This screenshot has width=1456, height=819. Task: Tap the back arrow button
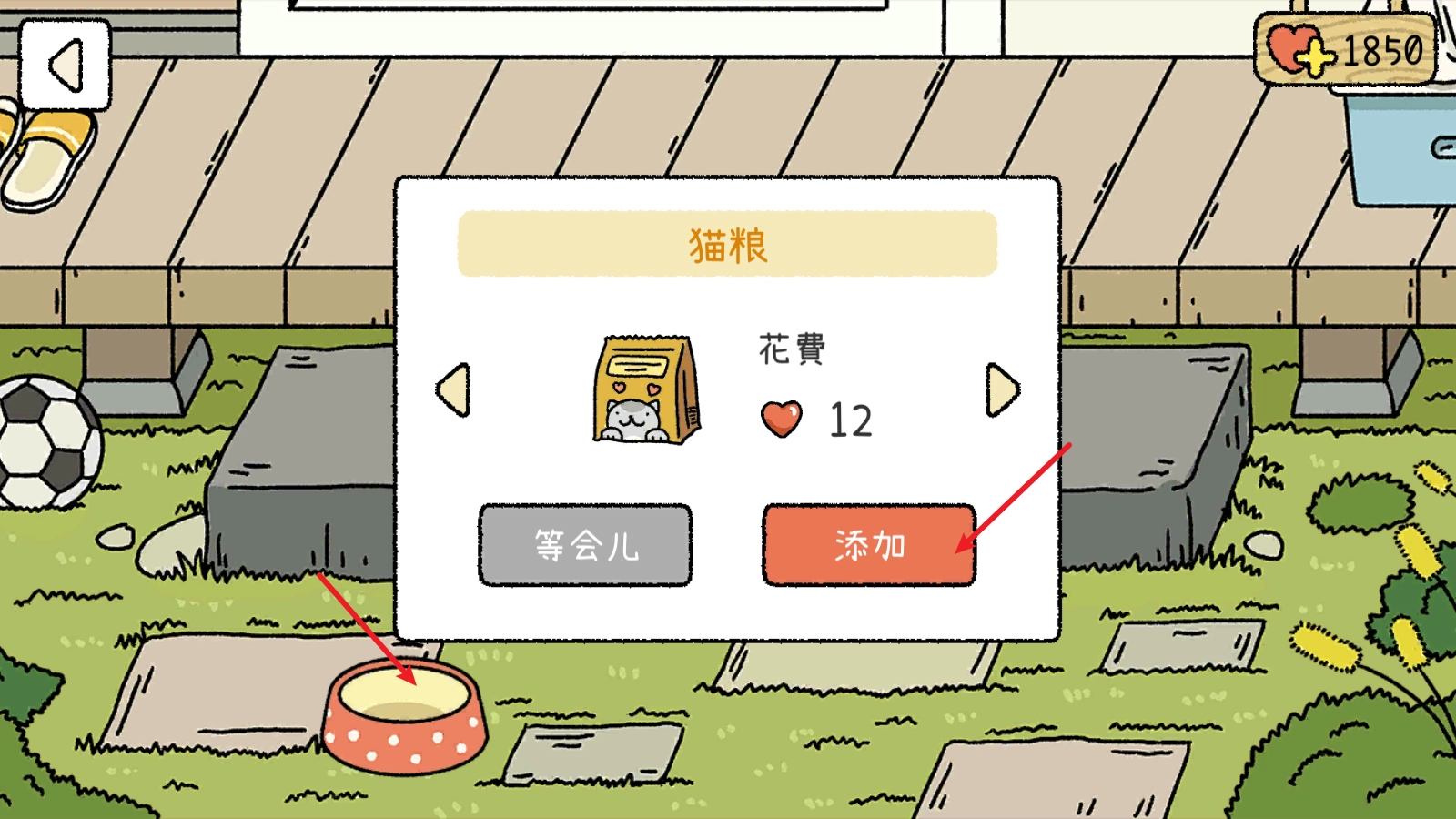(x=66, y=65)
